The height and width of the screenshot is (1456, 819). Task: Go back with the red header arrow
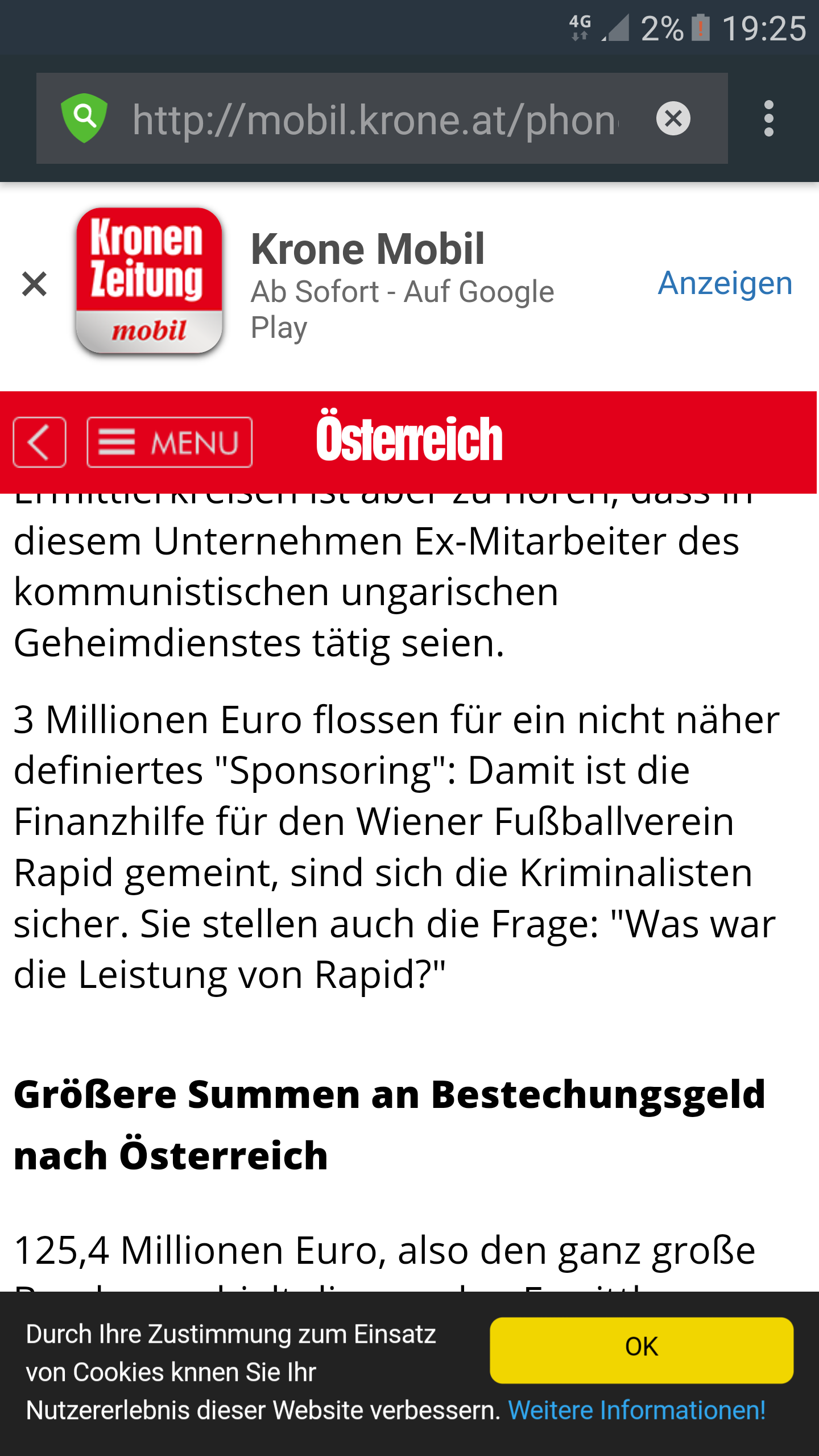point(40,442)
